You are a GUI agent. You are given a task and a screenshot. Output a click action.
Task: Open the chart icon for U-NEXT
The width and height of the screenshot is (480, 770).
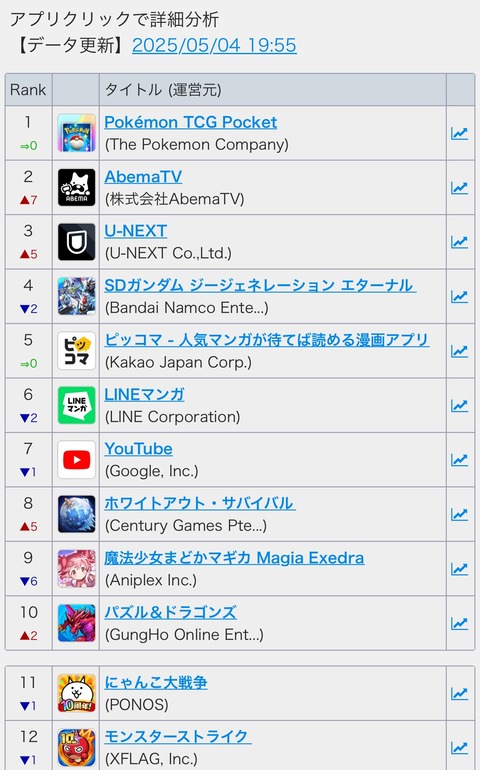pyautogui.click(x=459, y=242)
